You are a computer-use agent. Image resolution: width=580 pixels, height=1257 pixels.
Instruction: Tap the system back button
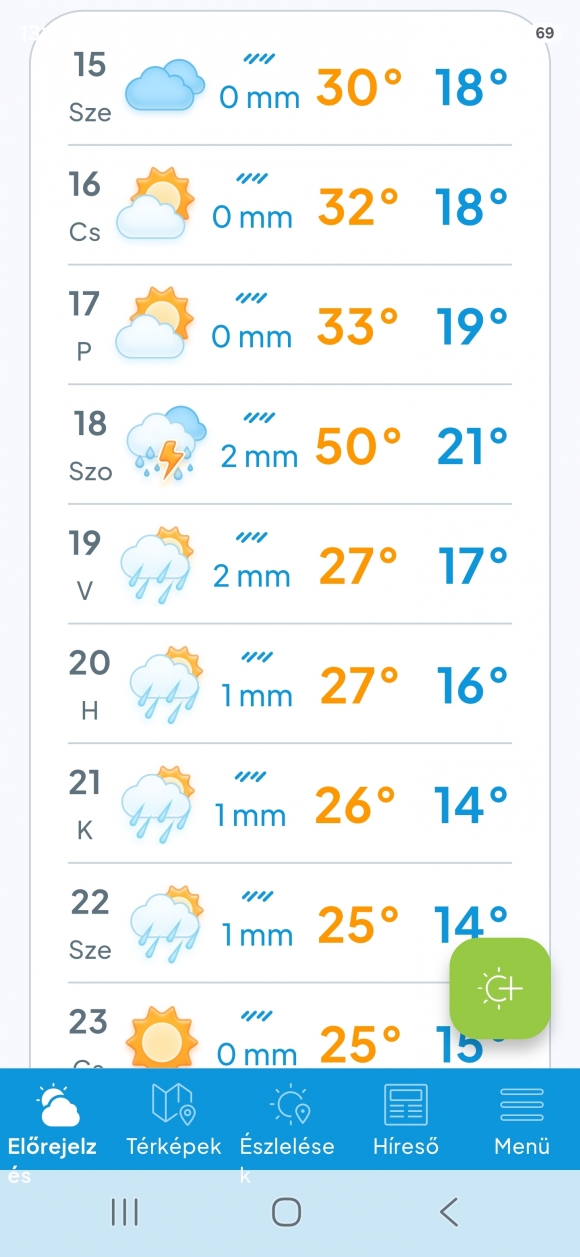pyautogui.click(x=449, y=1212)
